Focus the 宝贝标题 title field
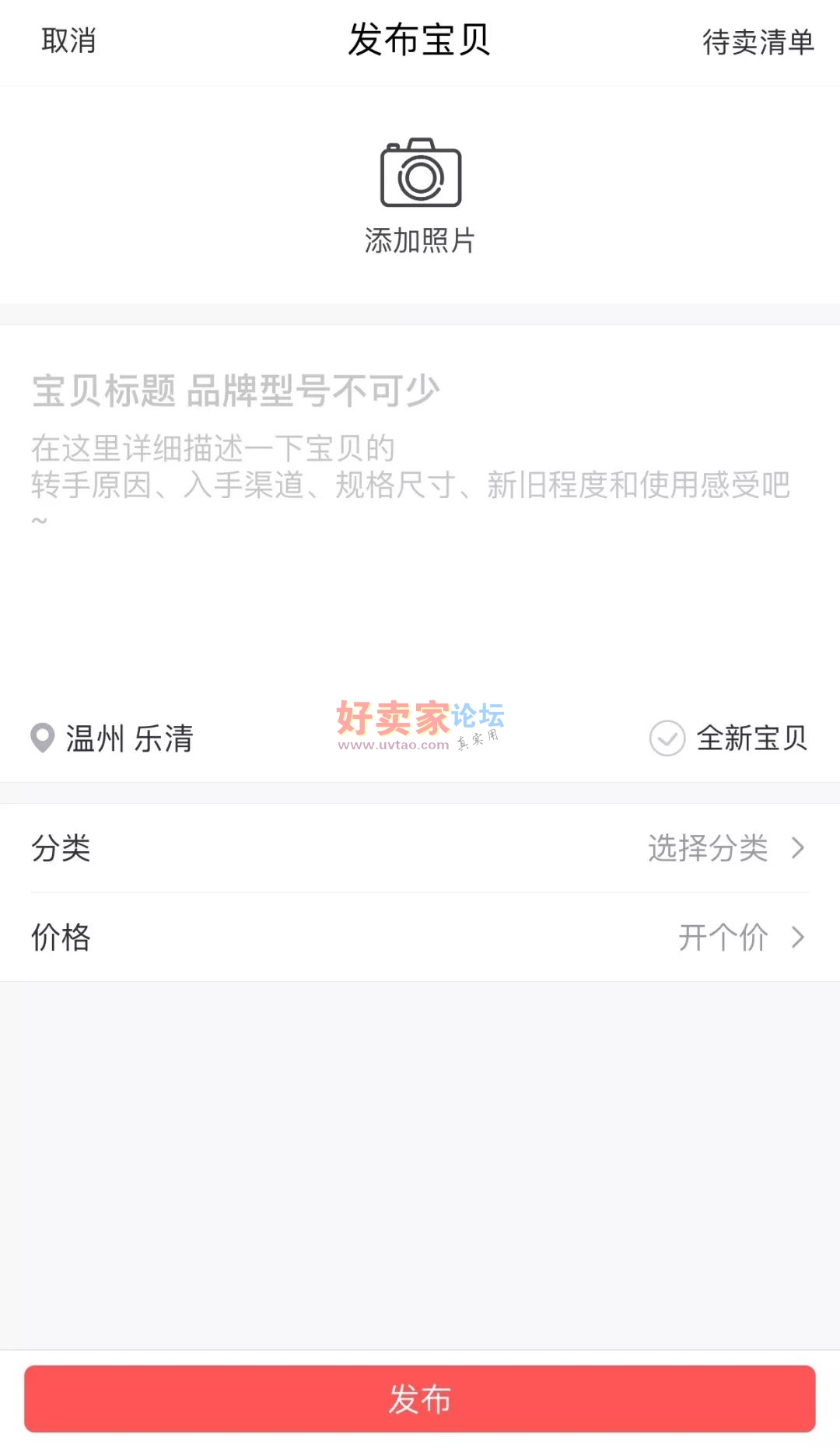Viewport: 840px width, 1448px height. click(235, 391)
